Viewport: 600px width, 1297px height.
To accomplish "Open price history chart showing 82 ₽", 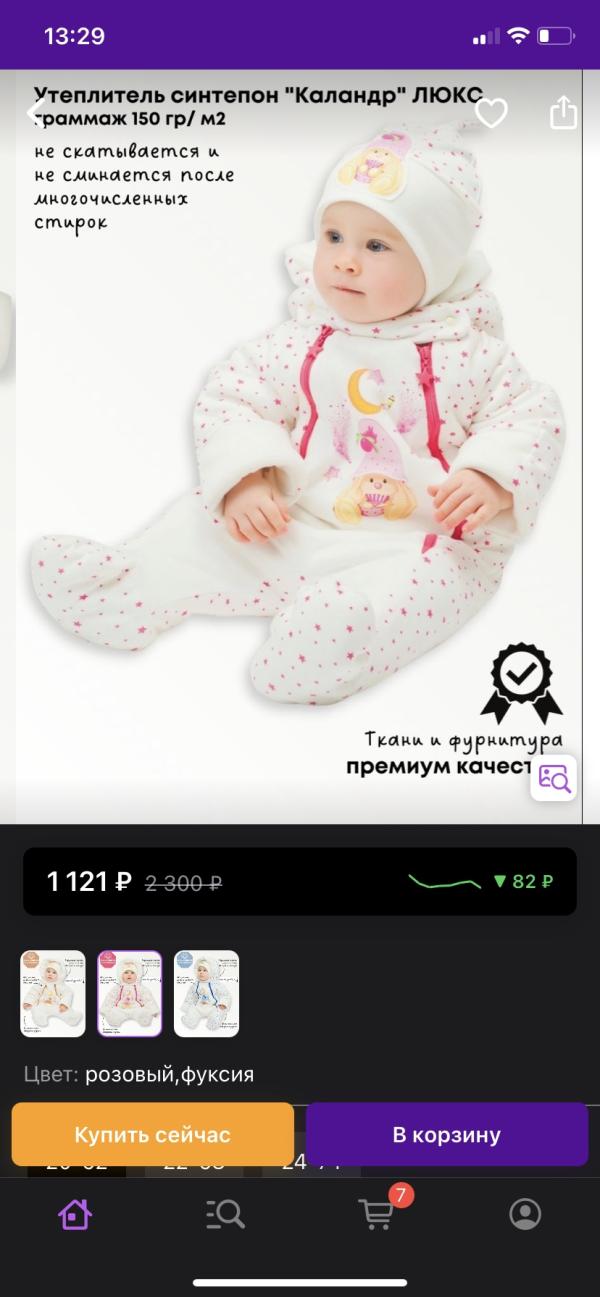I will click(480, 882).
